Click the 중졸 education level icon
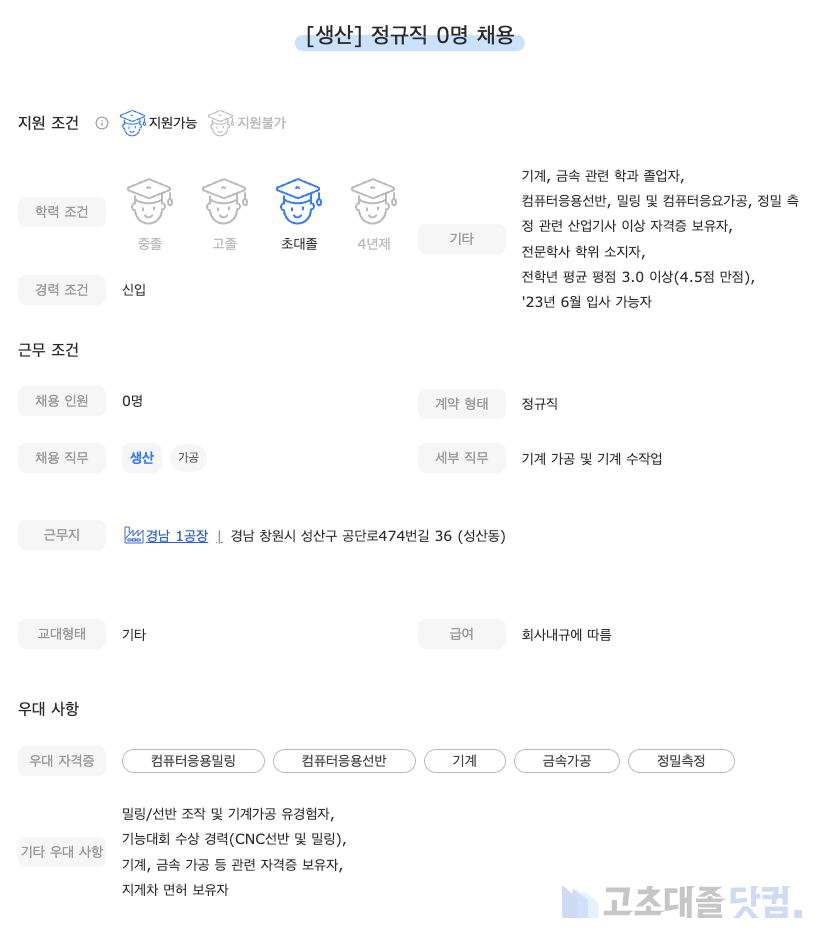Image resolution: width=832 pixels, height=940 pixels. point(149,203)
